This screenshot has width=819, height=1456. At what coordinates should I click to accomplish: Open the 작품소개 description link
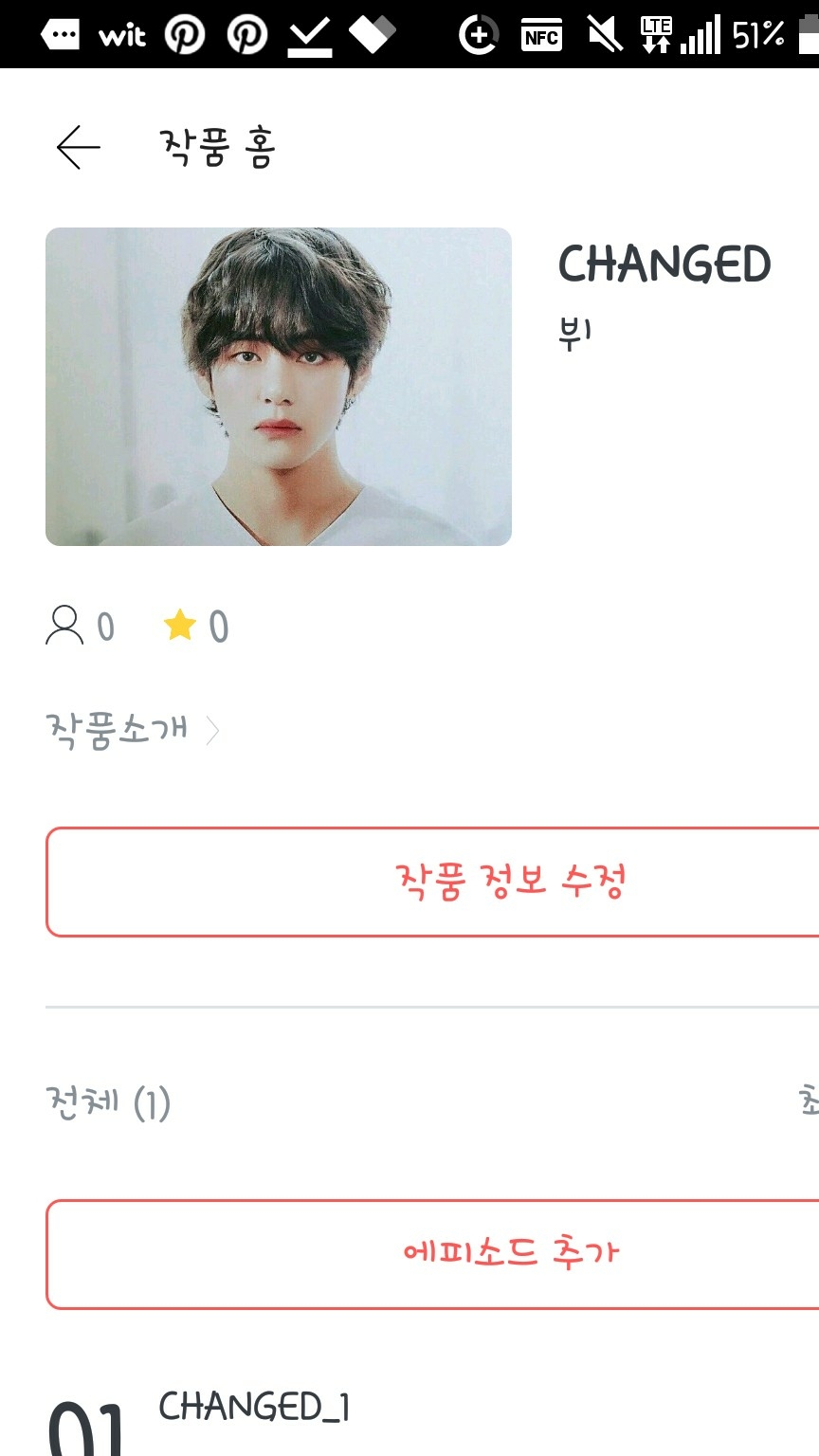132,731
